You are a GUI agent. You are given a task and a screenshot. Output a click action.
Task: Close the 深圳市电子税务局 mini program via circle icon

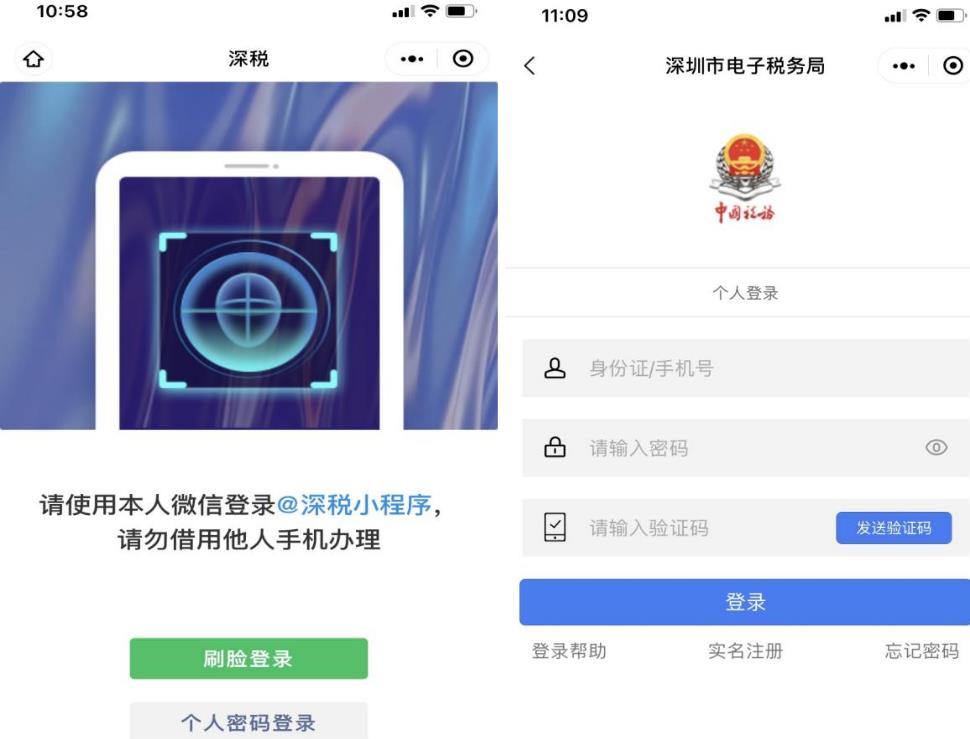(x=953, y=66)
